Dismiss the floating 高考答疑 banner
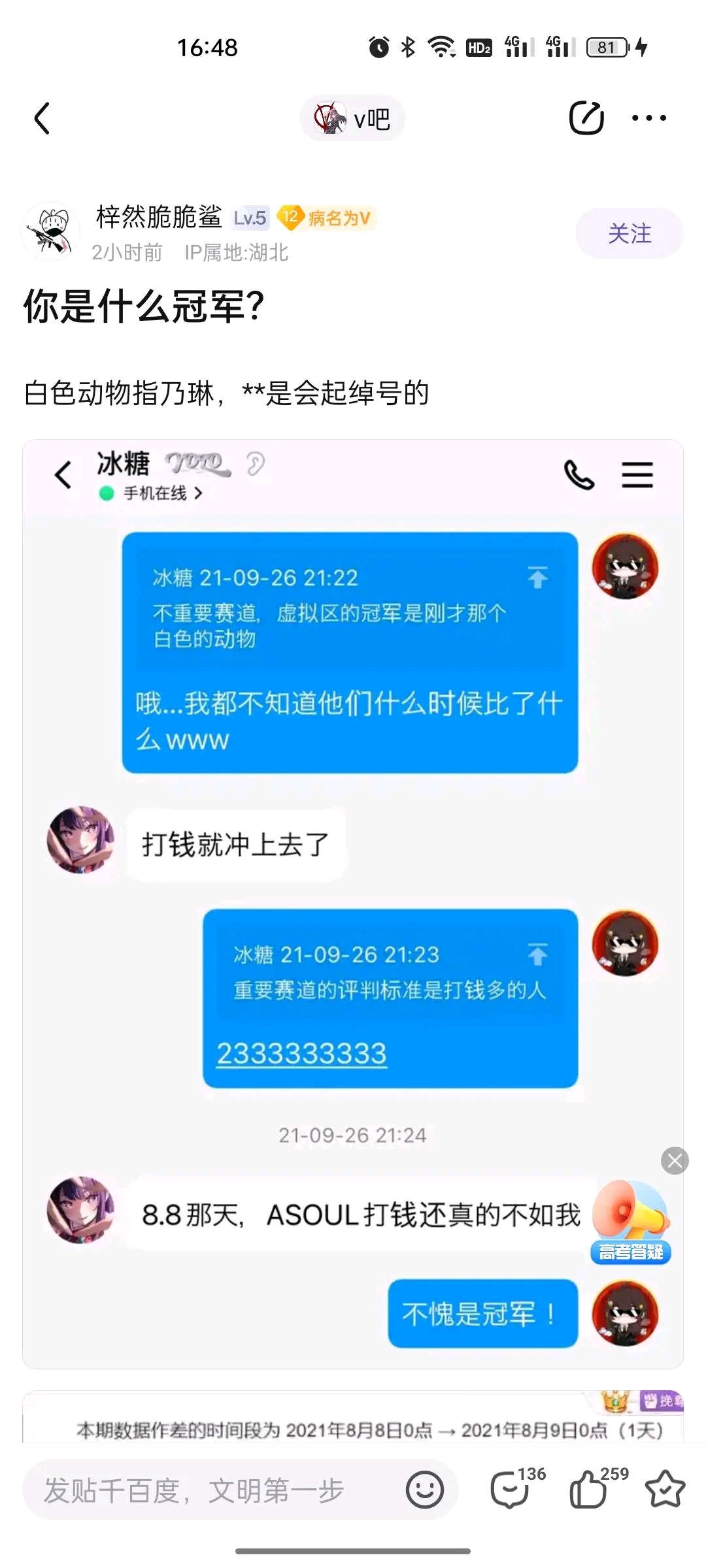Screen dimensions: 706x1568 click(x=675, y=1161)
